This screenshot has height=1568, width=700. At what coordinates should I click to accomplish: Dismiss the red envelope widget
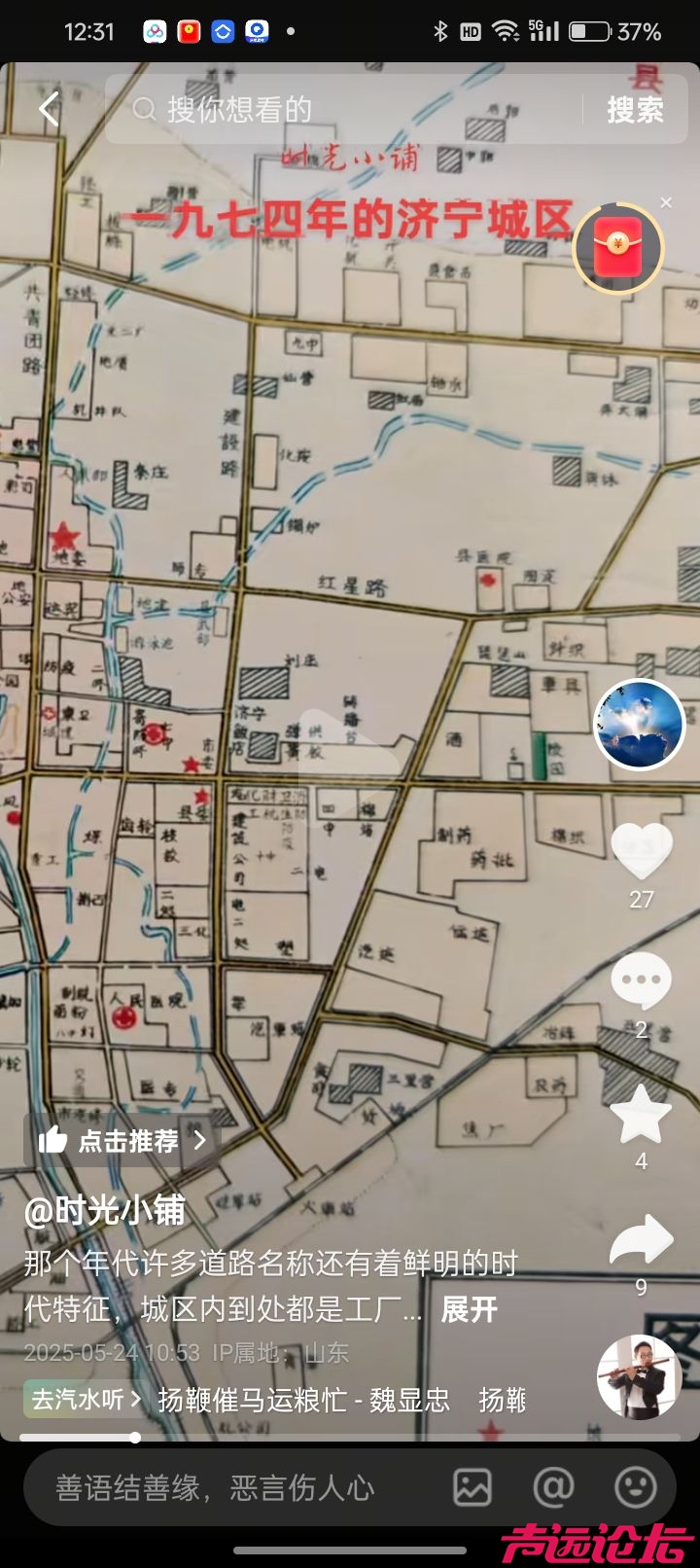[666, 202]
